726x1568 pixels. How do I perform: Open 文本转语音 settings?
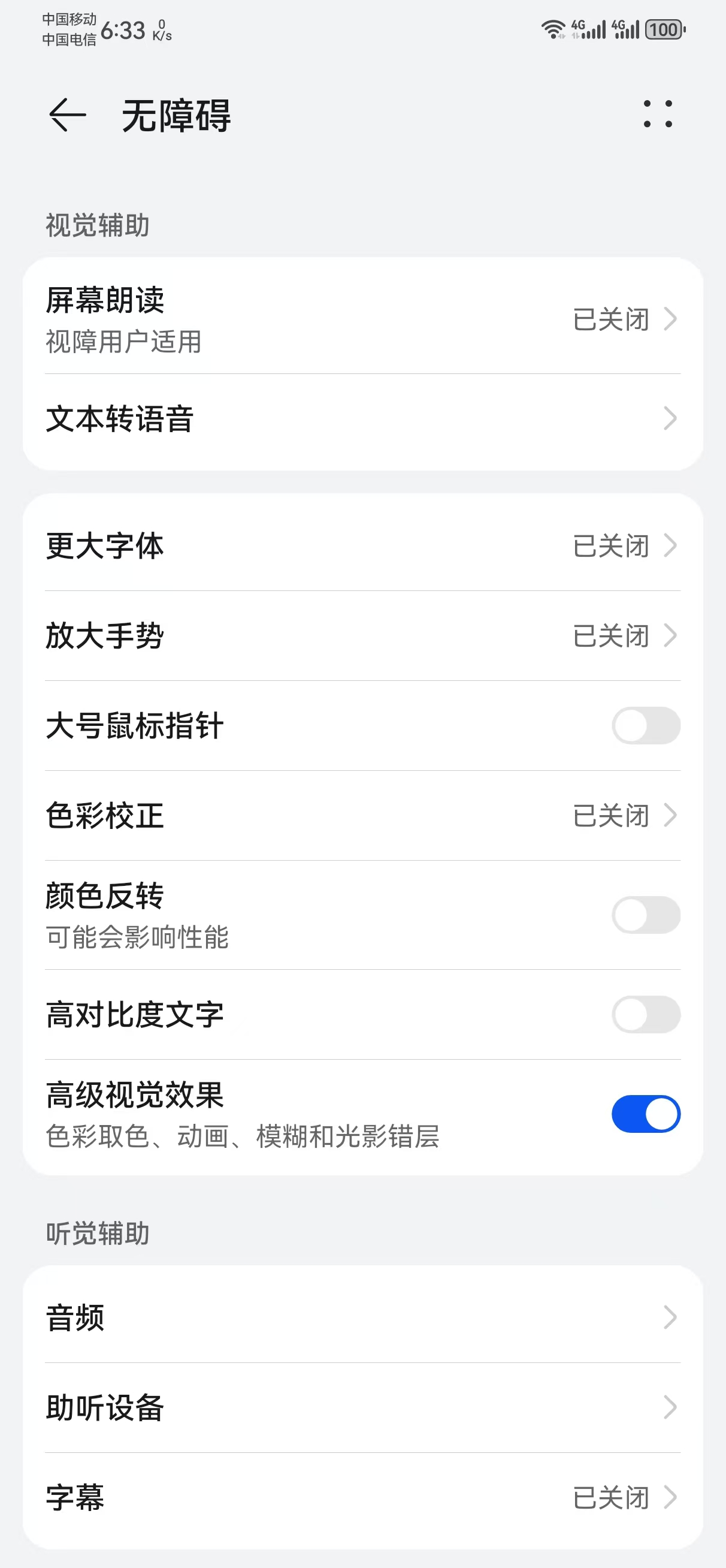(x=362, y=419)
